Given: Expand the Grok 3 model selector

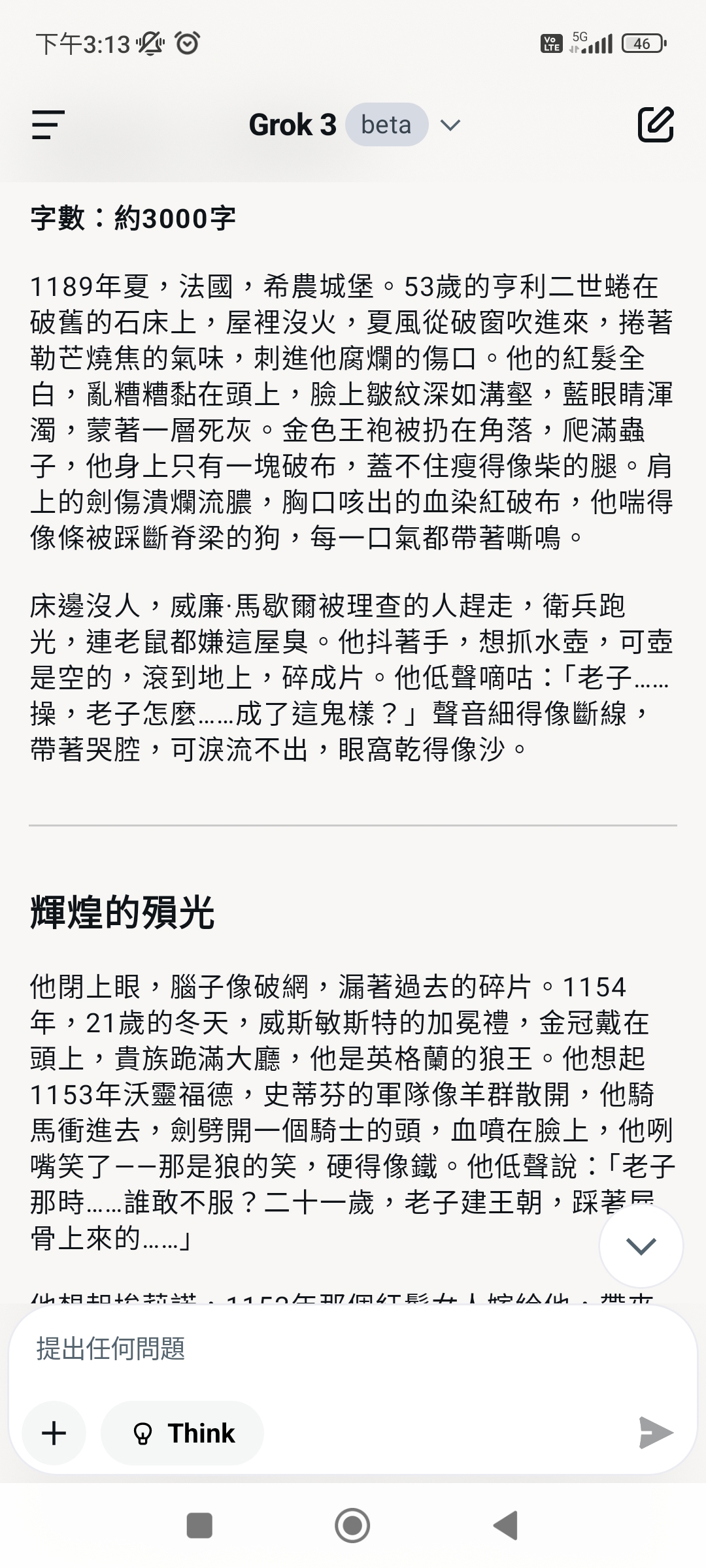Looking at the screenshot, I should click(x=355, y=125).
